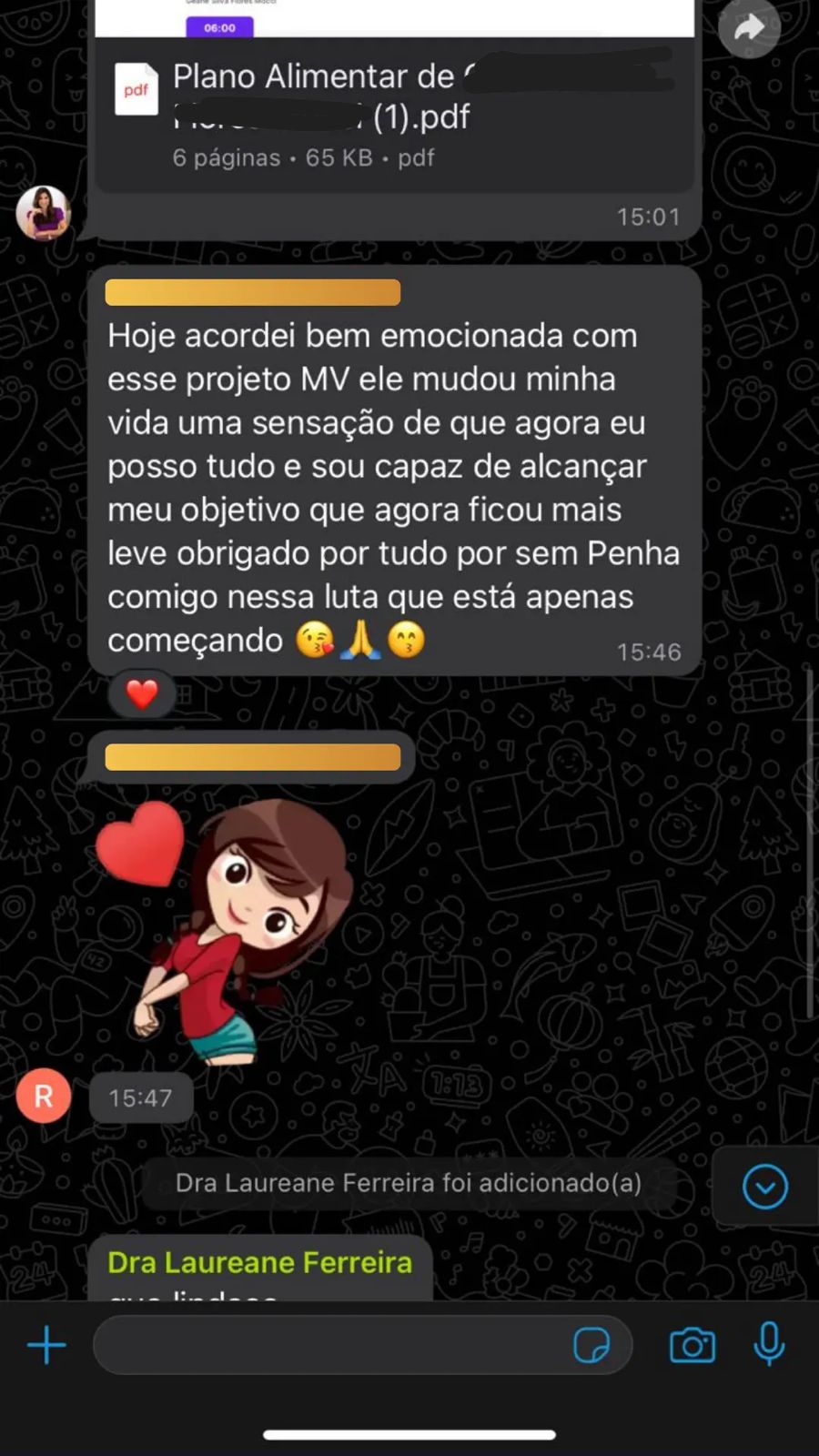Open the camera to take a photo

(x=692, y=1345)
